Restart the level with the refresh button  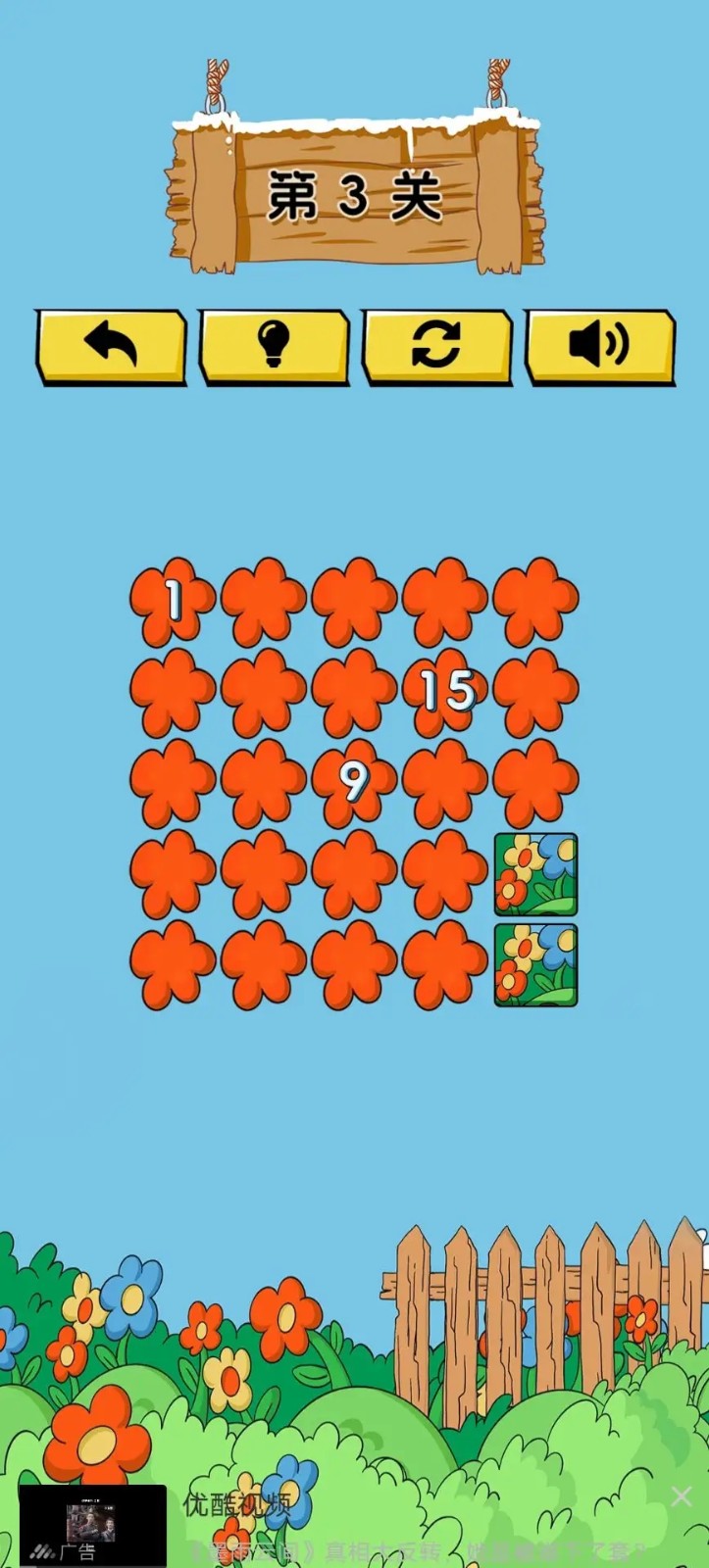(436, 346)
